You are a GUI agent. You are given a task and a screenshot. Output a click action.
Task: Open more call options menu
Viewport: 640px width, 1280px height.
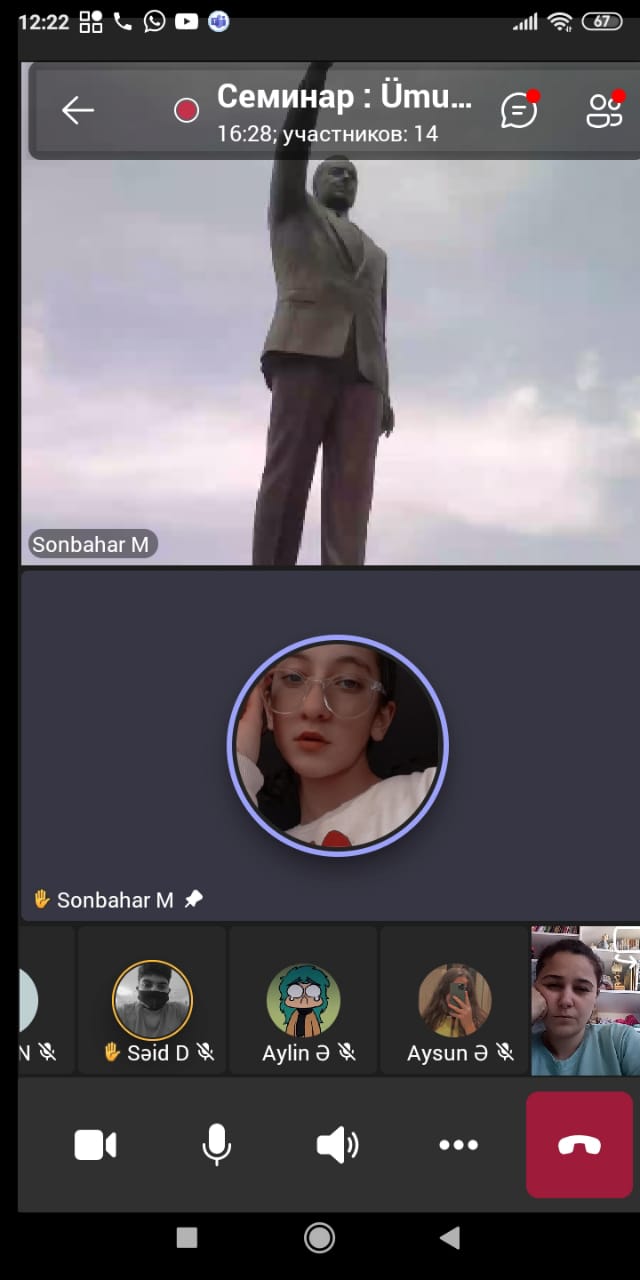[459, 1145]
